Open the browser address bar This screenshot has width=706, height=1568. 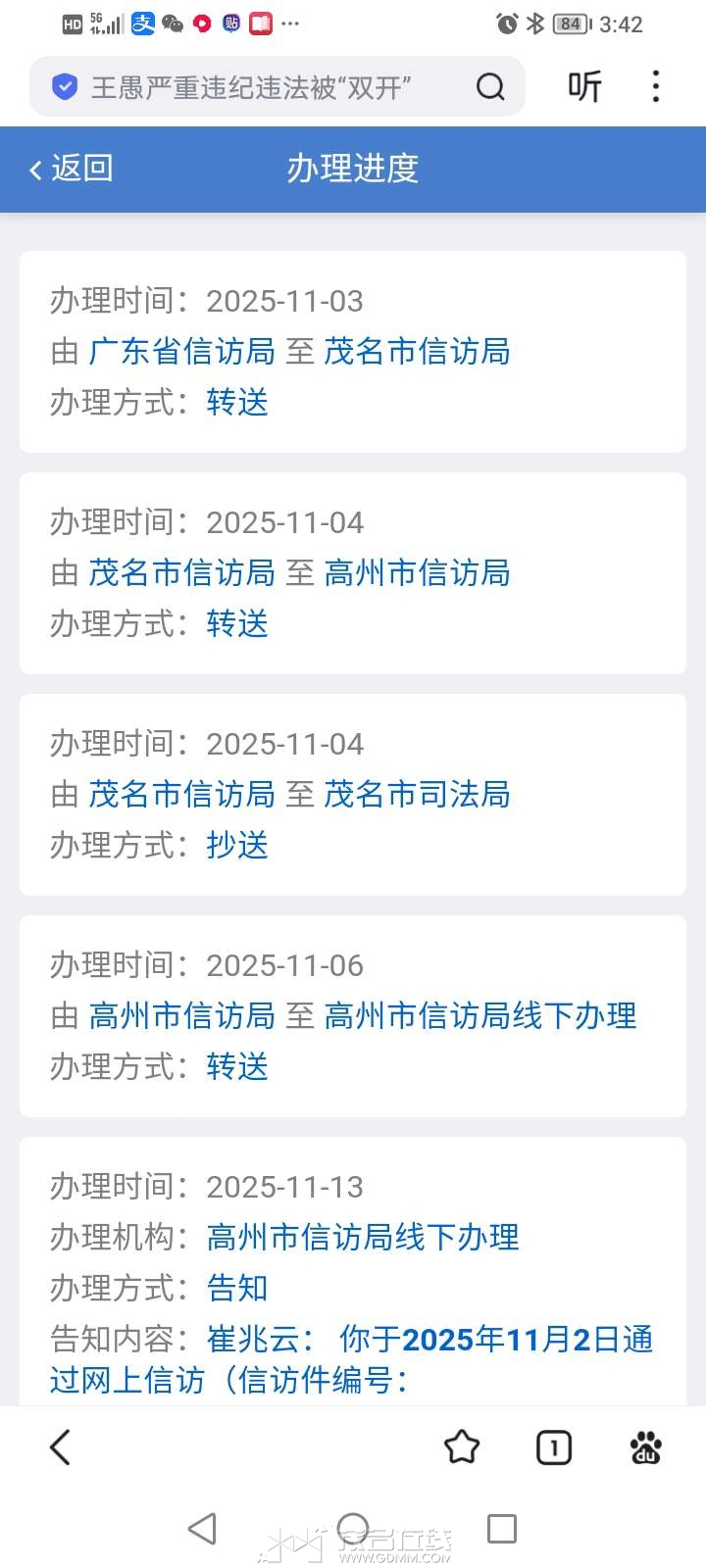point(255,87)
